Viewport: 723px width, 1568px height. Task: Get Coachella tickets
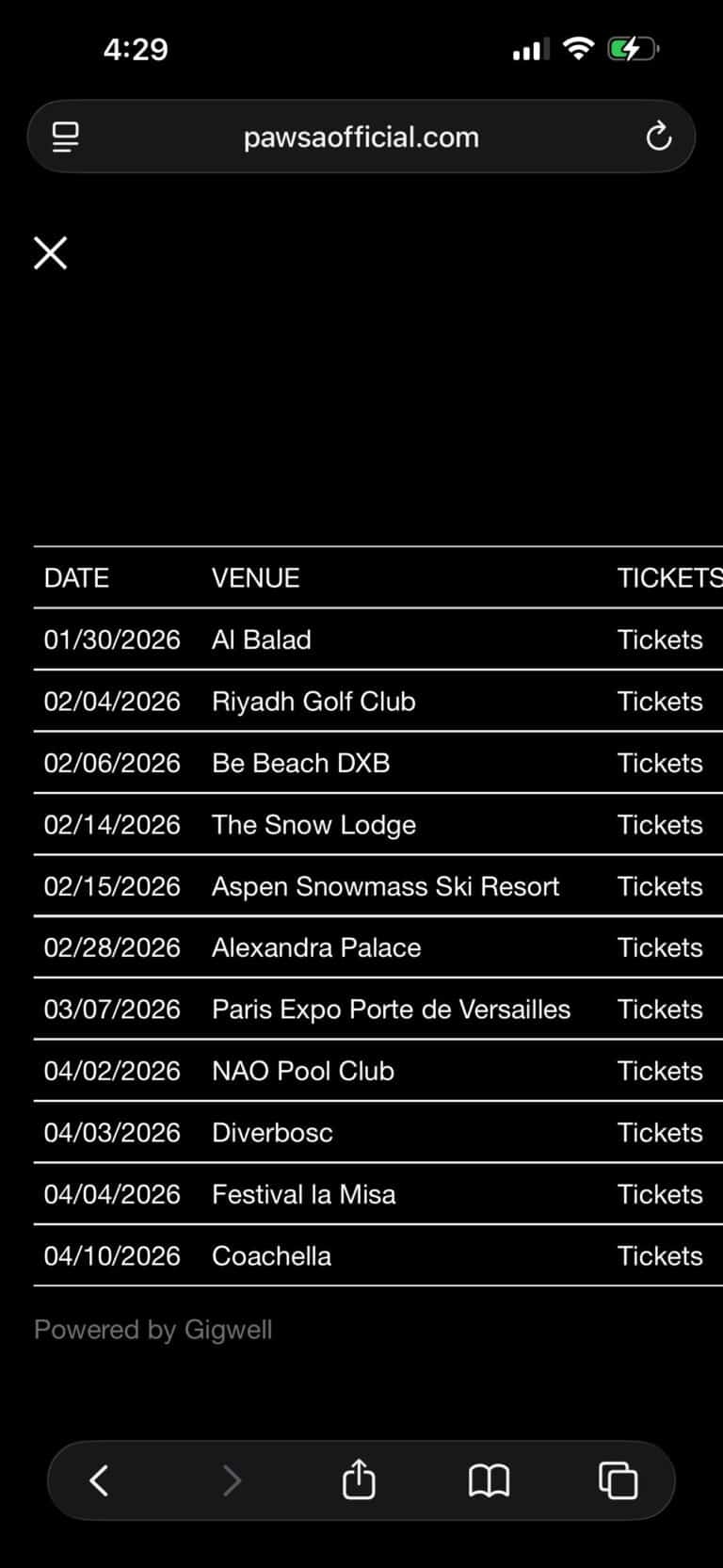pyautogui.click(x=659, y=1256)
